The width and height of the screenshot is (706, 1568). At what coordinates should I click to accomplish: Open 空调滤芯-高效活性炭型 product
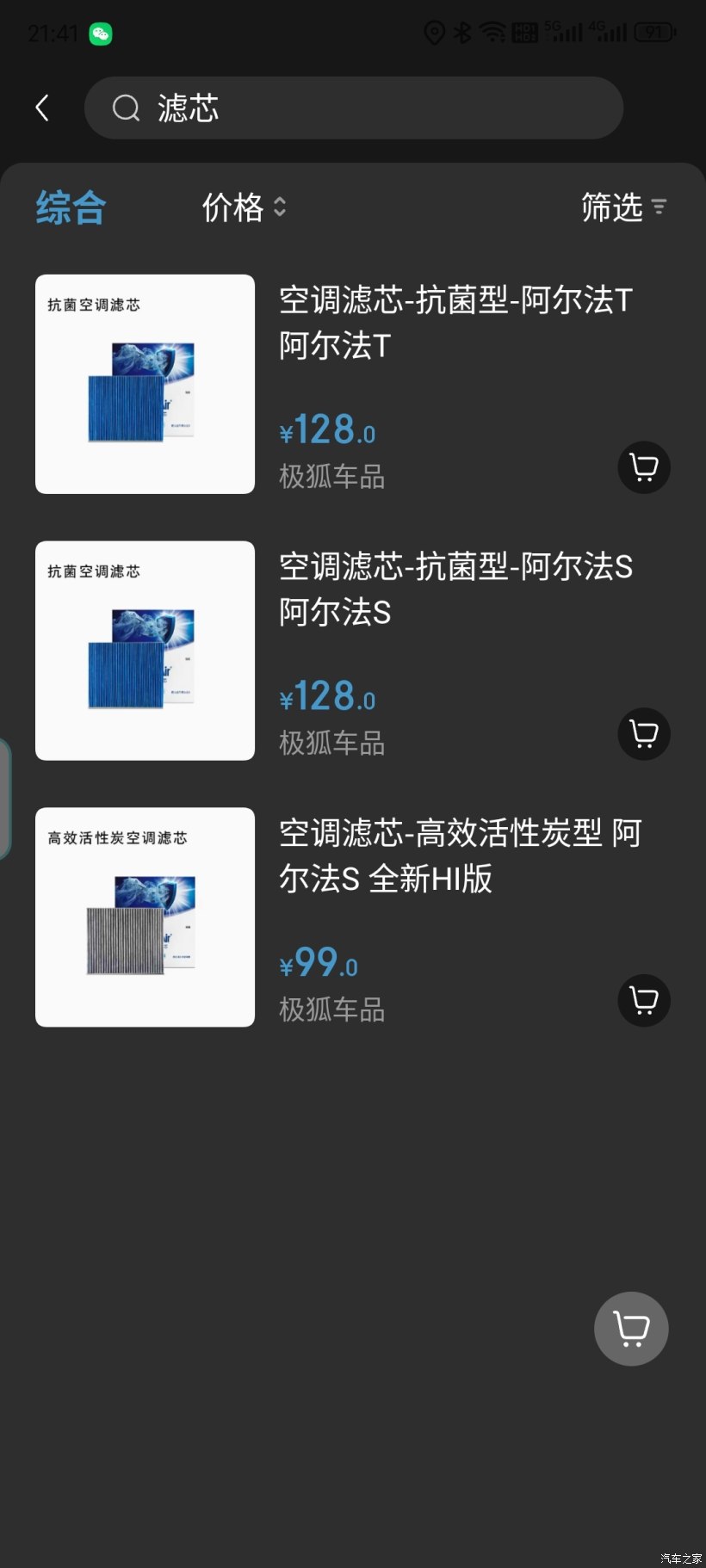tap(459, 856)
